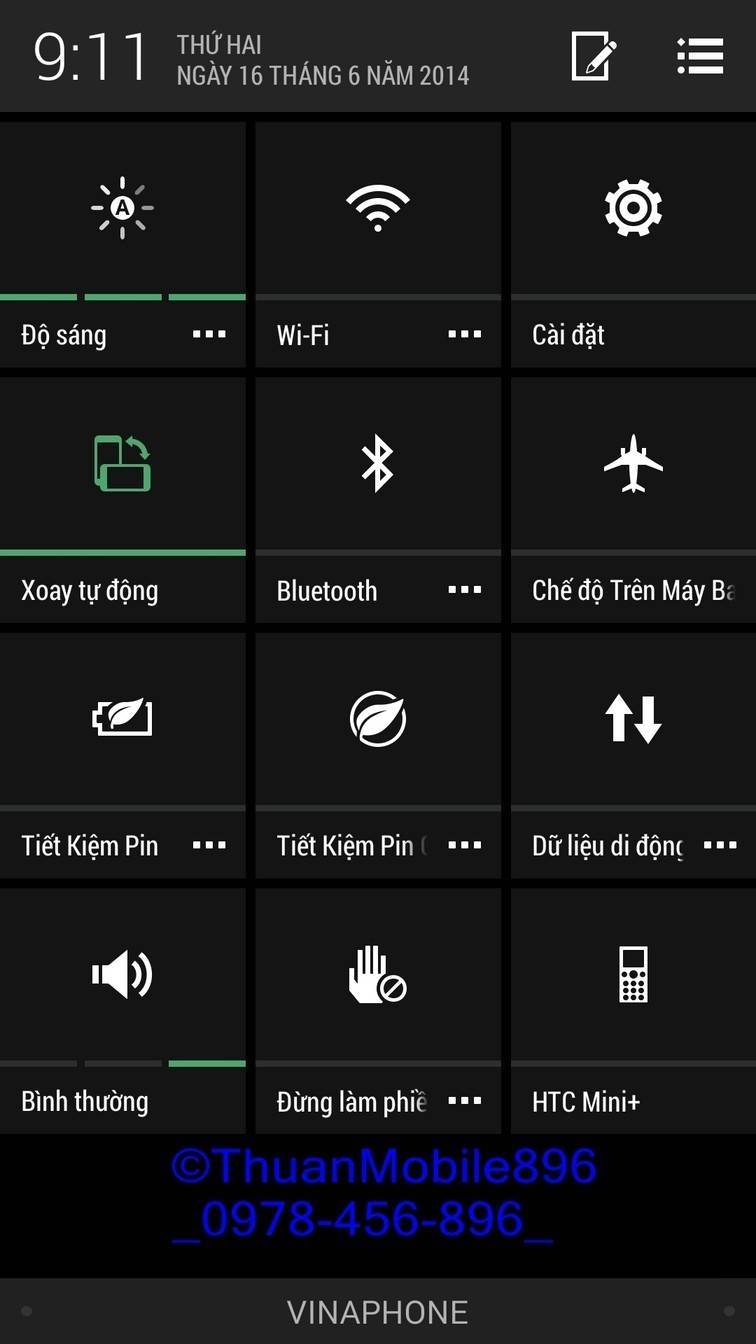
Task: Open more options for Tiết Kiệm Pin
Action: [209, 846]
